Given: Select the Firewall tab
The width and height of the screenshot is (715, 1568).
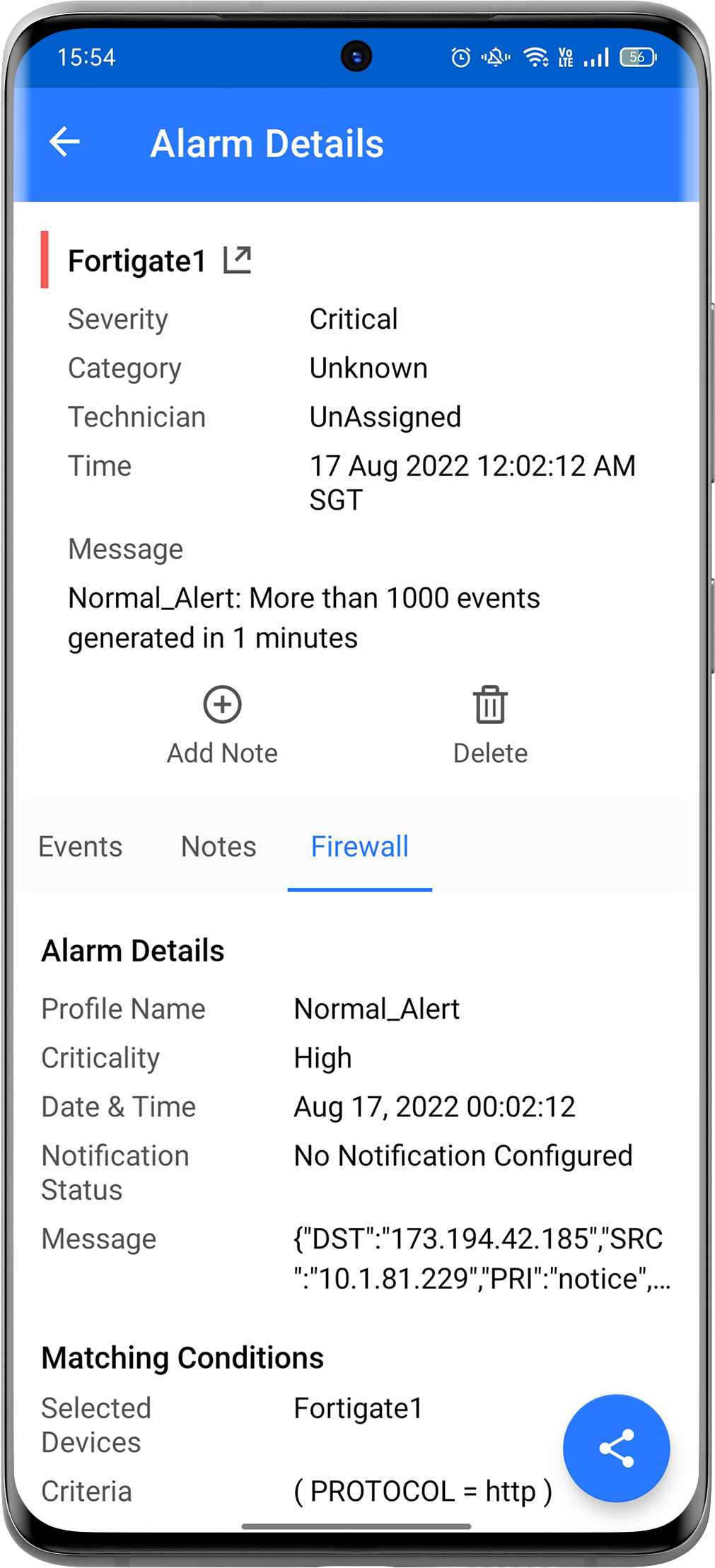Looking at the screenshot, I should [360, 846].
